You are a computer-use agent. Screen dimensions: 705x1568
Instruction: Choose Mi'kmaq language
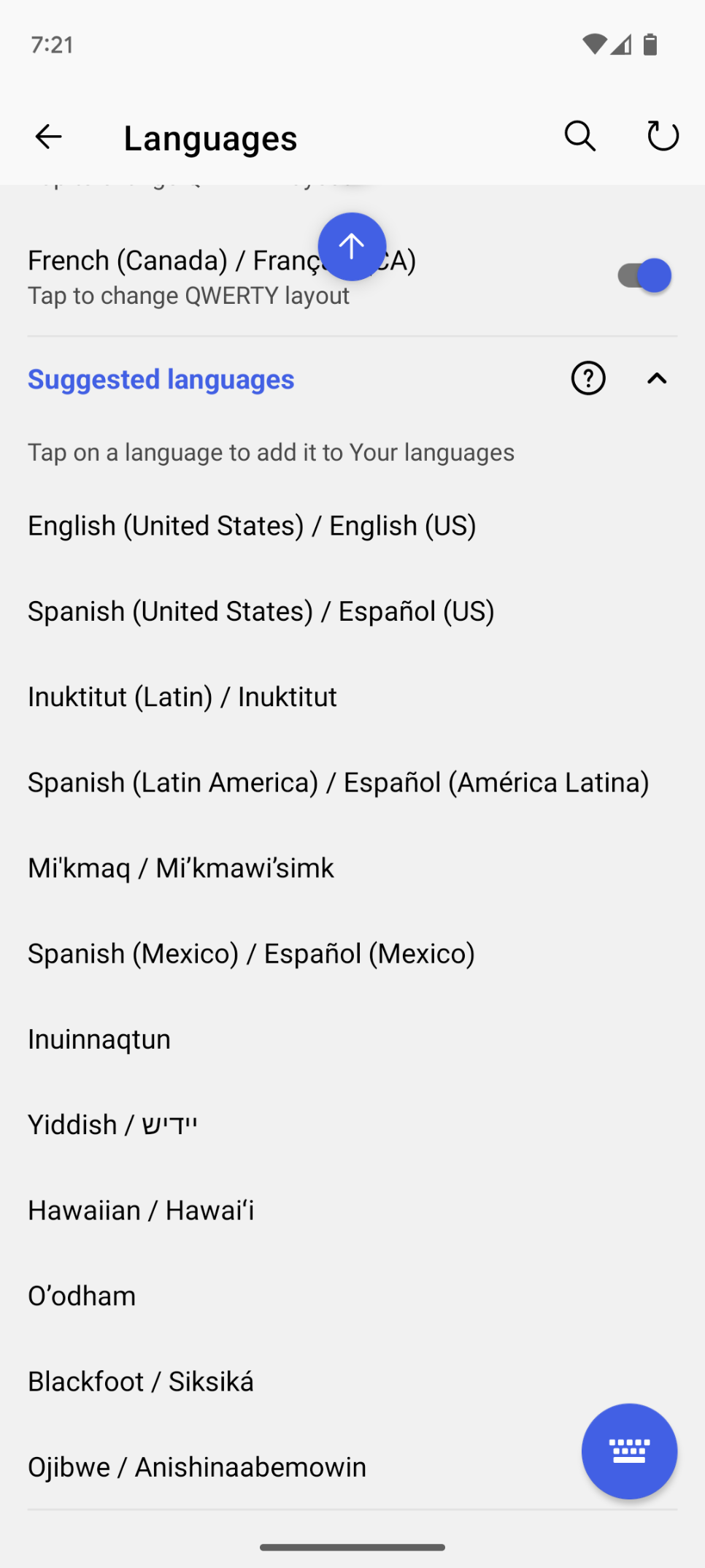coord(352,868)
